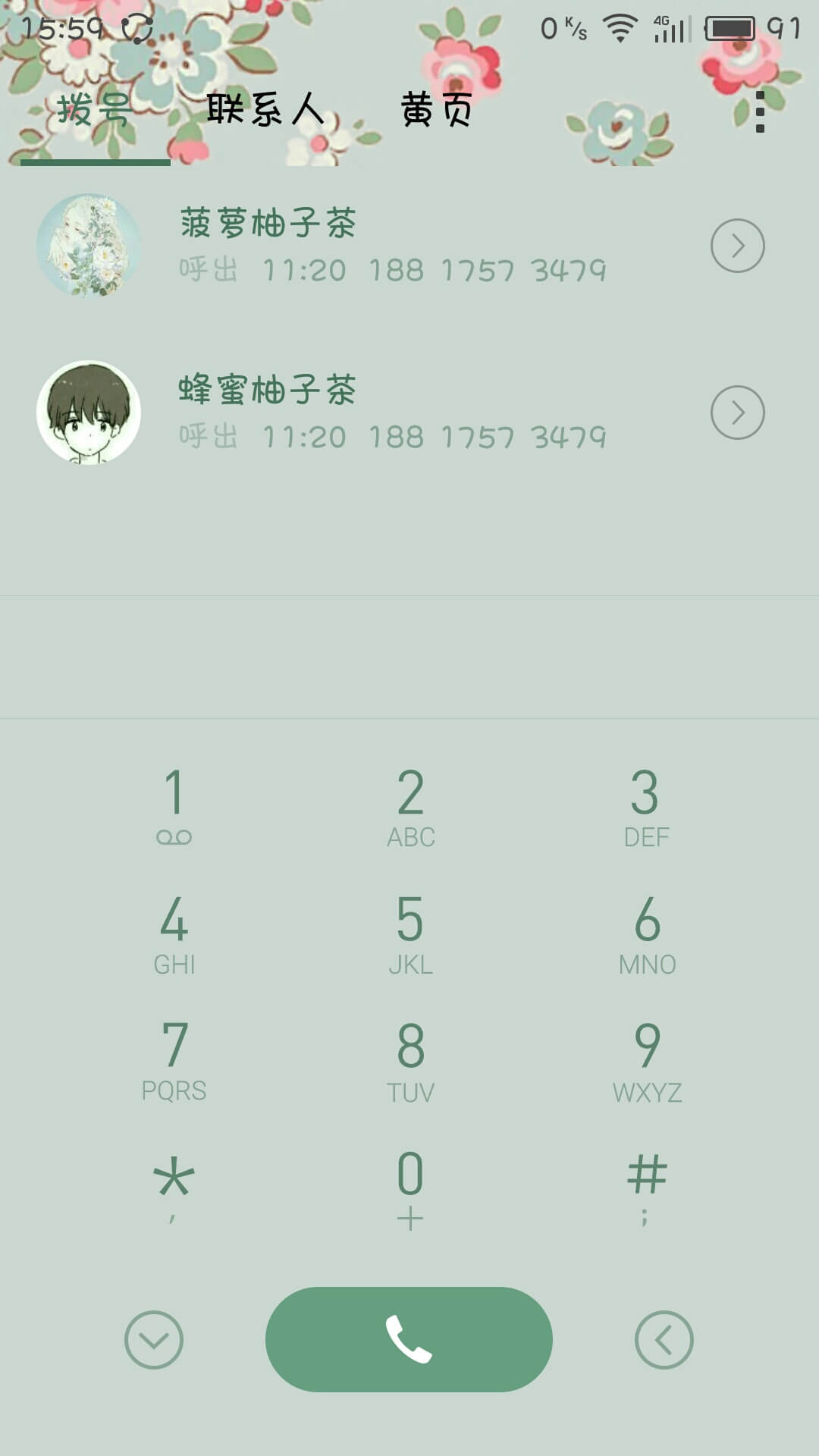Open the three-dot overflow menu
The height and width of the screenshot is (1456, 819).
pyautogui.click(x=760, y=111)
